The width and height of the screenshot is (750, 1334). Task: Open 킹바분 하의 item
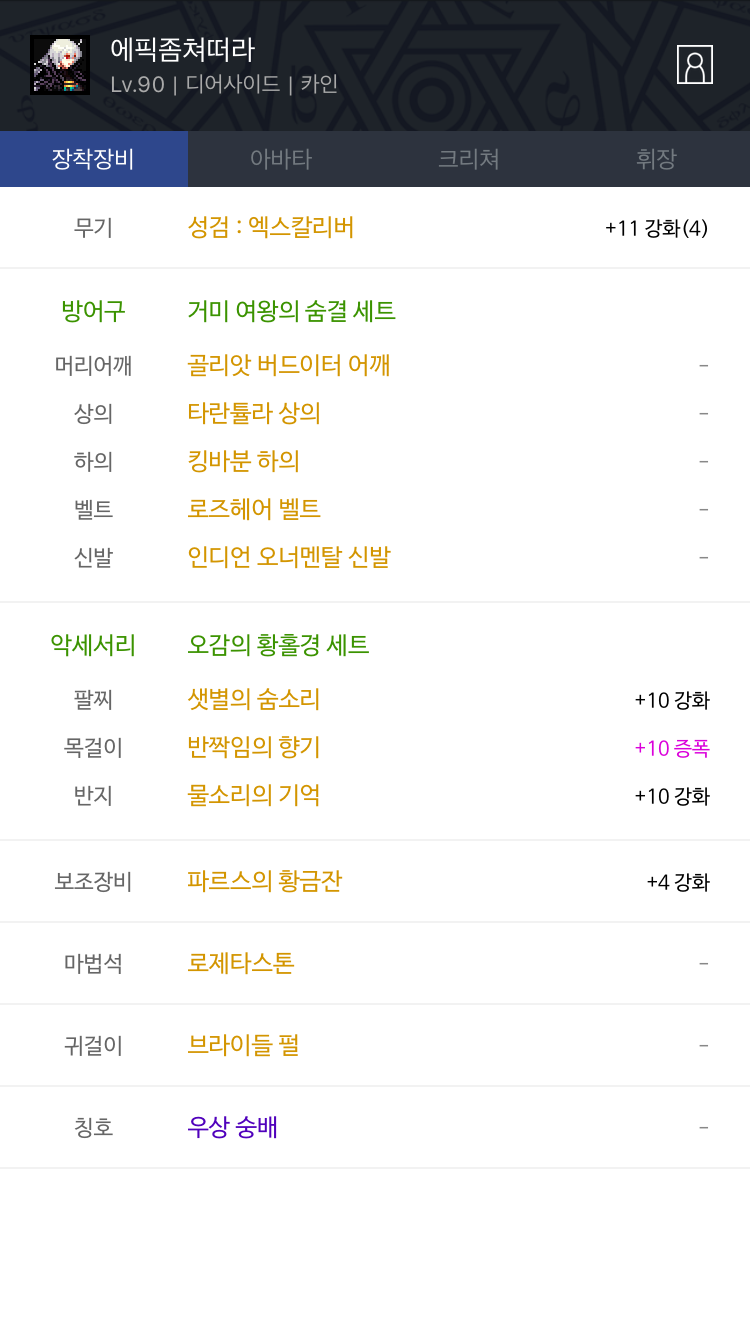(x=244, y=461)
